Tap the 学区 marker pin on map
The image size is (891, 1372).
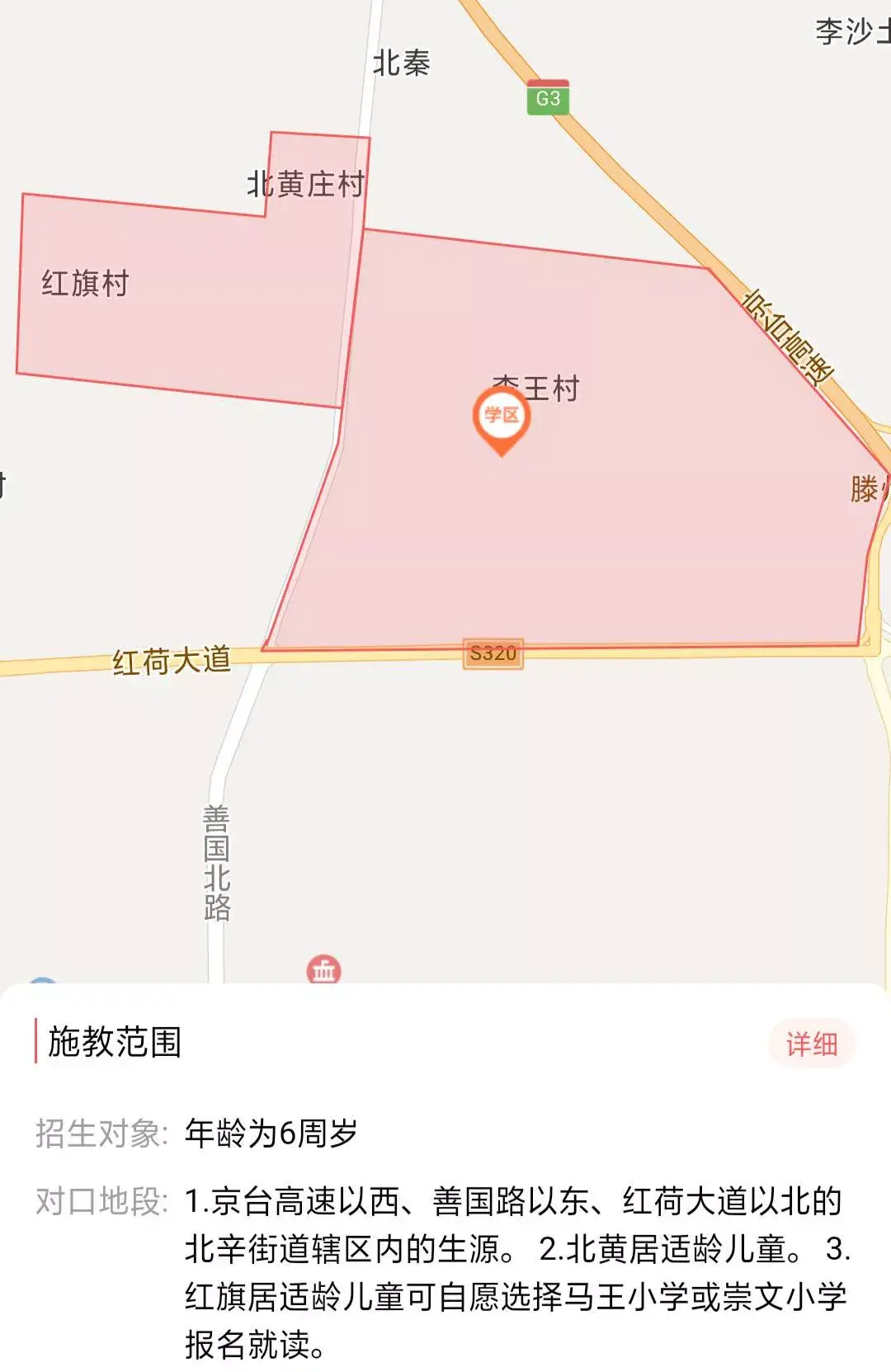pyautogui.click(x=501, y=417)
